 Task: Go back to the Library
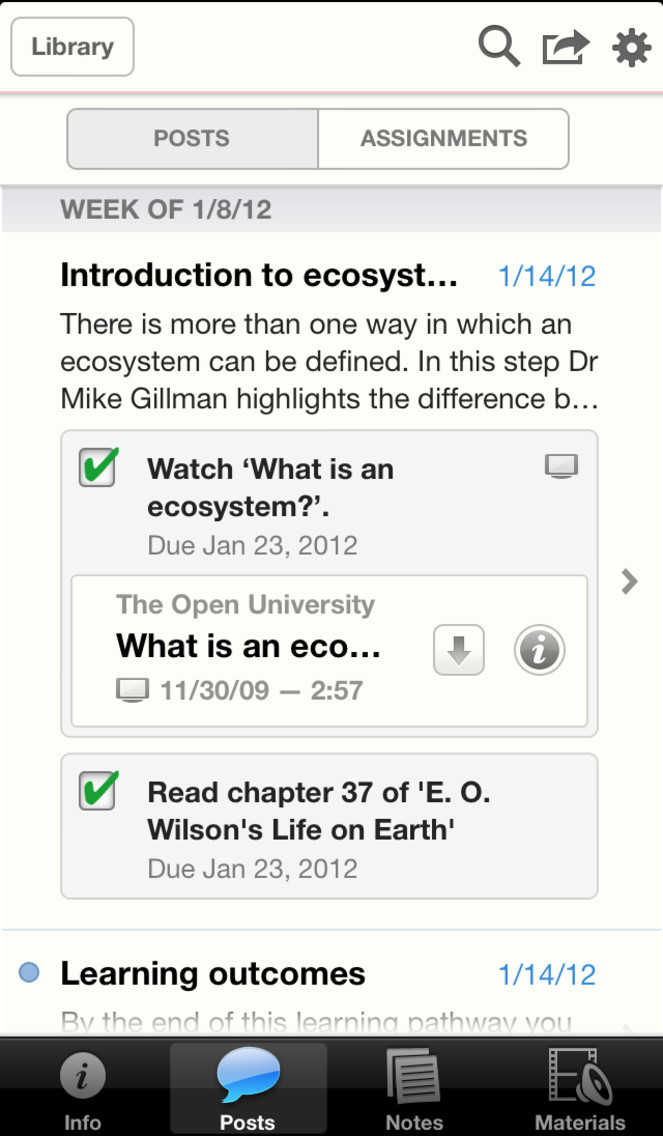(x=72, y=47)
